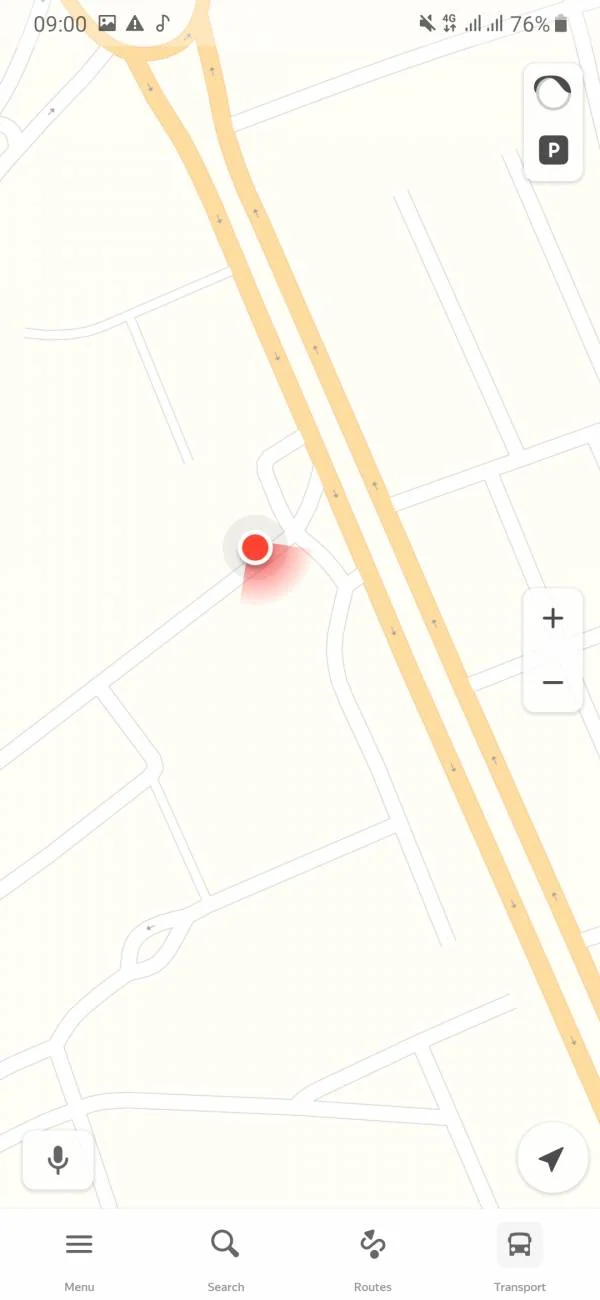The width and height of the screenshot is (600, 1300).
Task: Zoom in with the plus button
Action: tap(553, 619)
